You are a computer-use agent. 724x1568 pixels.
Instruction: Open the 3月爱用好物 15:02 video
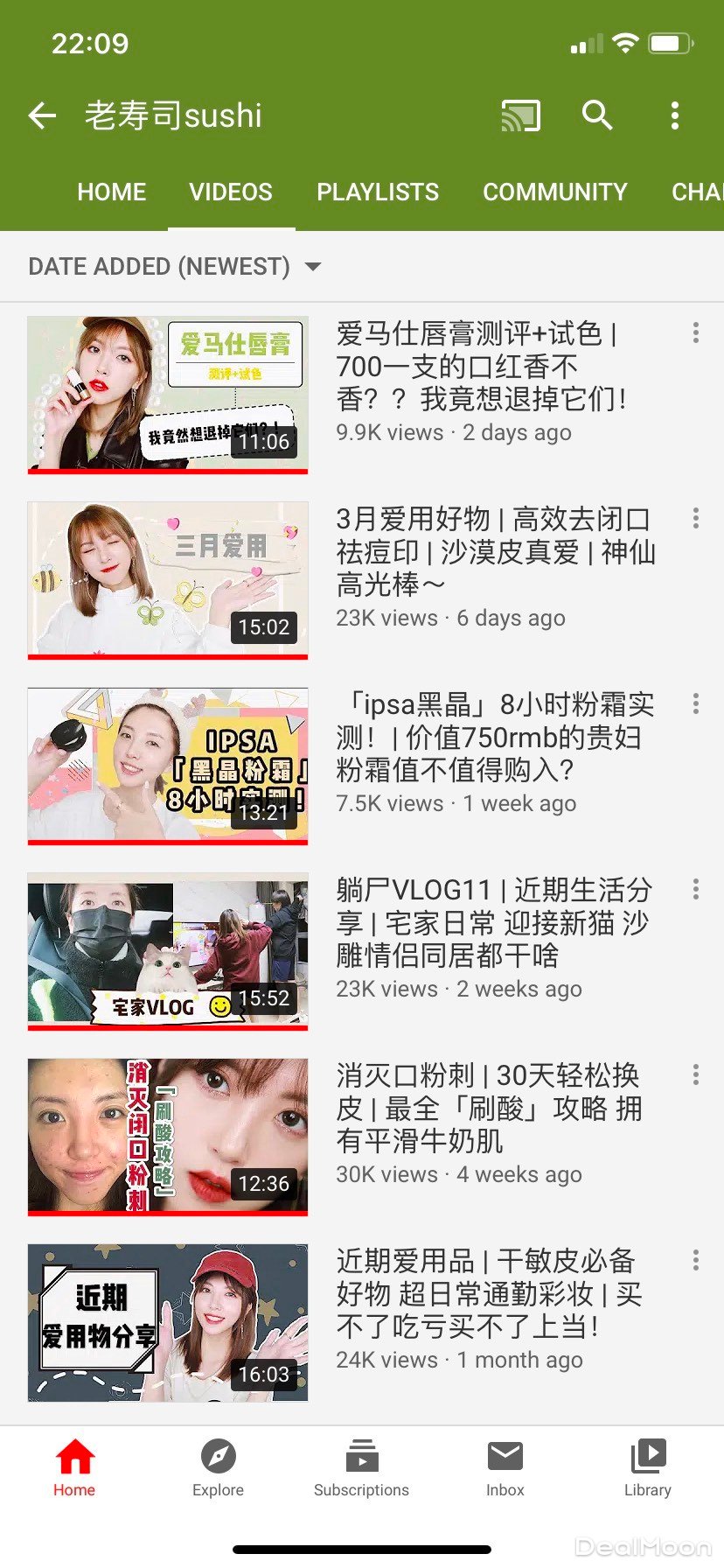point(168,579)
